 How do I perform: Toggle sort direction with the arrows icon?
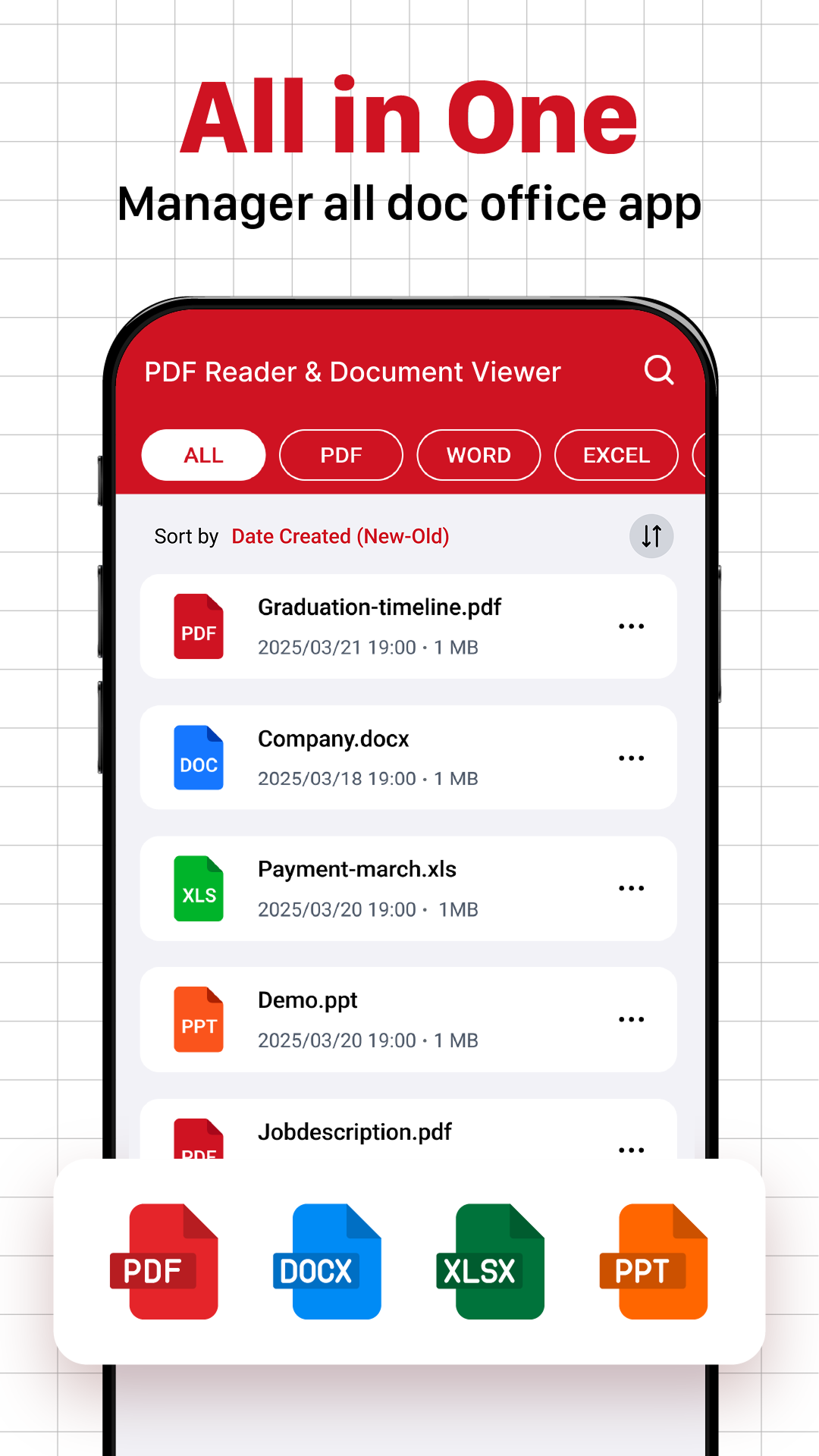coord(650,536)
